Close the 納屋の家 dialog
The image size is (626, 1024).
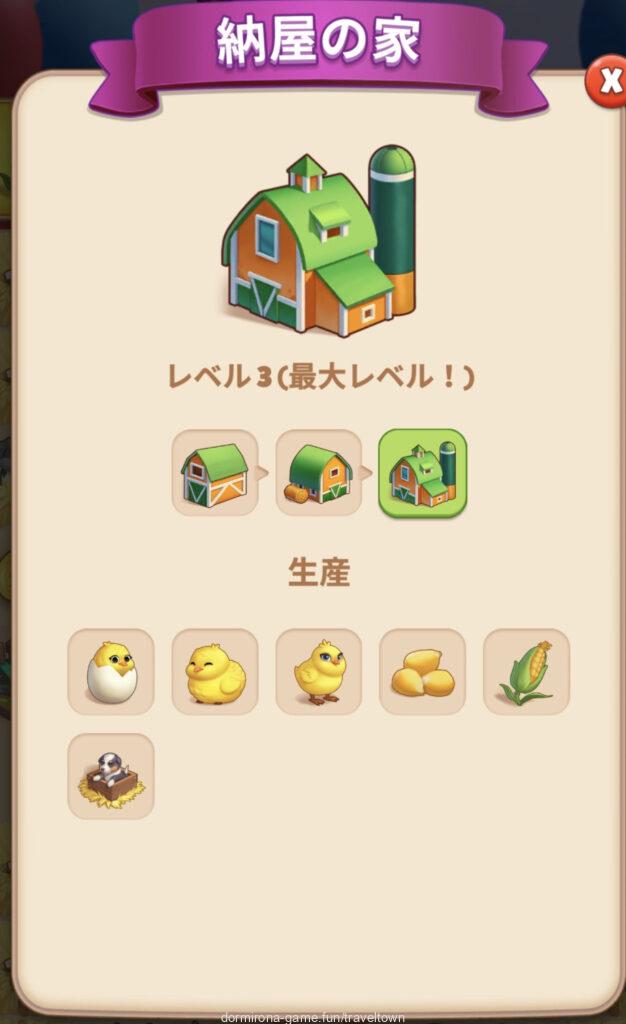pos(607,80)
